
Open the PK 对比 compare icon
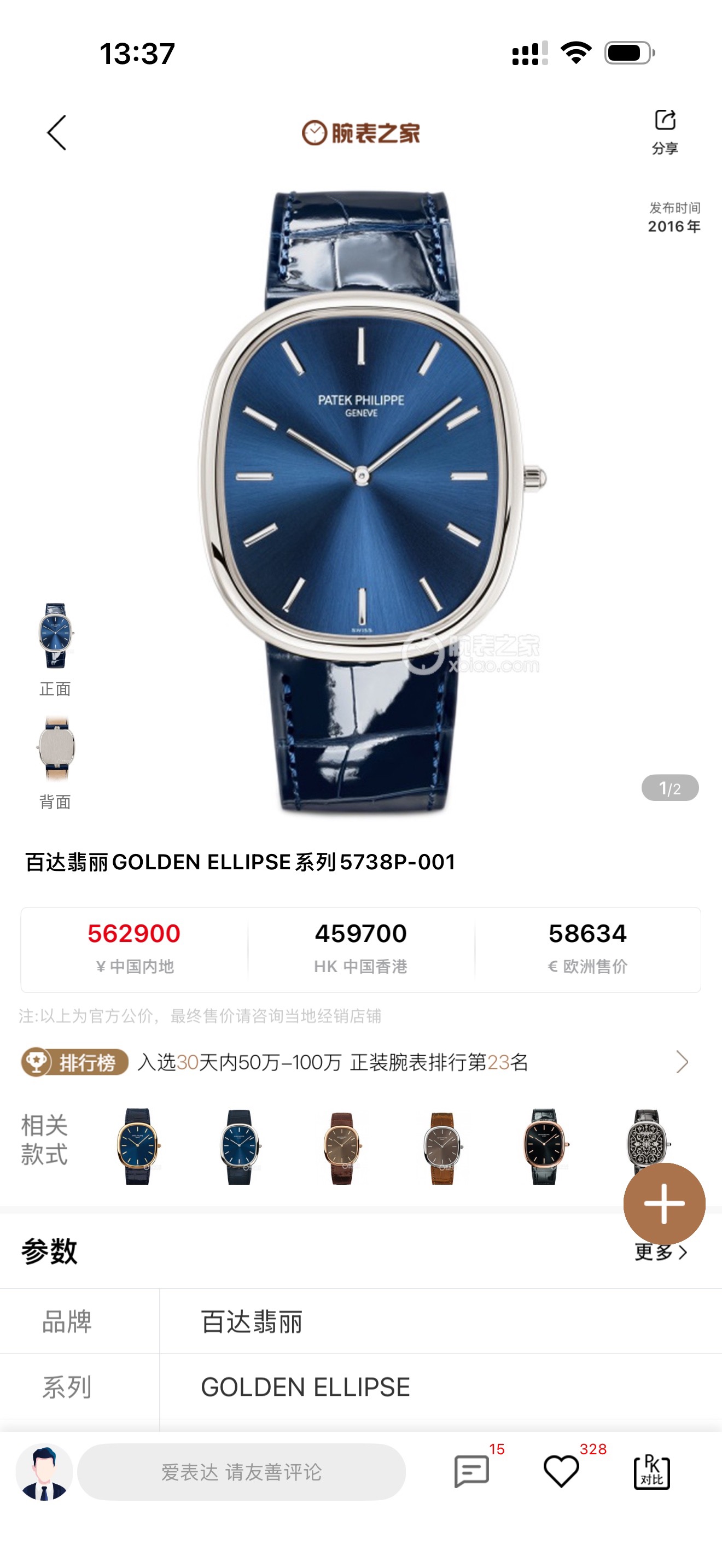(x=651, y=1472)
